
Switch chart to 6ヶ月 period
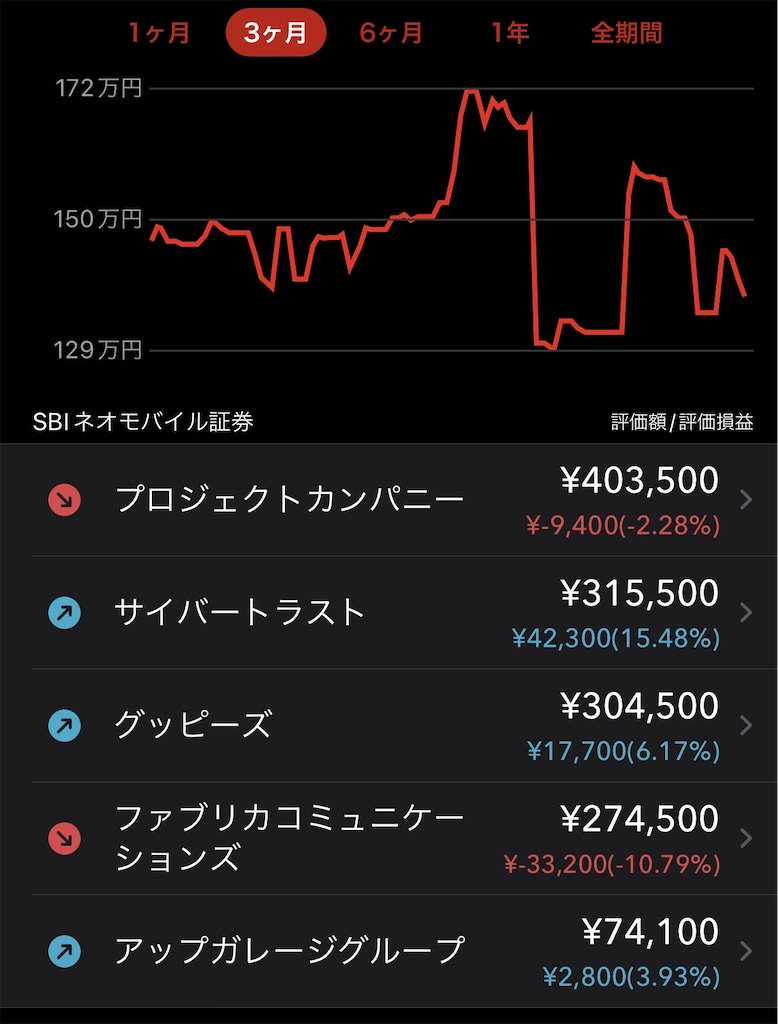tap(391, 33)
